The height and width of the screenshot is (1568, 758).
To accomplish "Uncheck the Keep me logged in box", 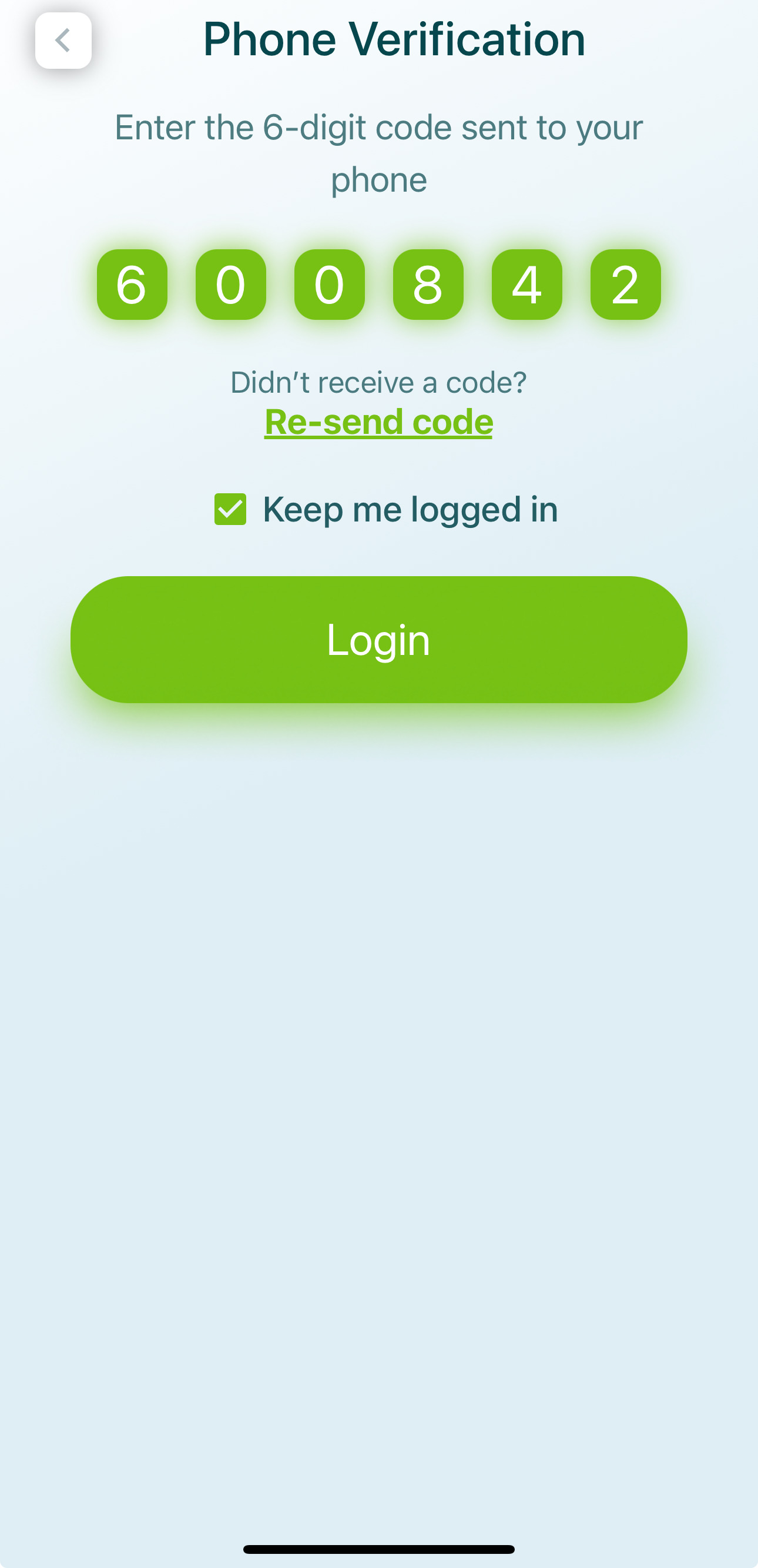I will click(230, 509).
